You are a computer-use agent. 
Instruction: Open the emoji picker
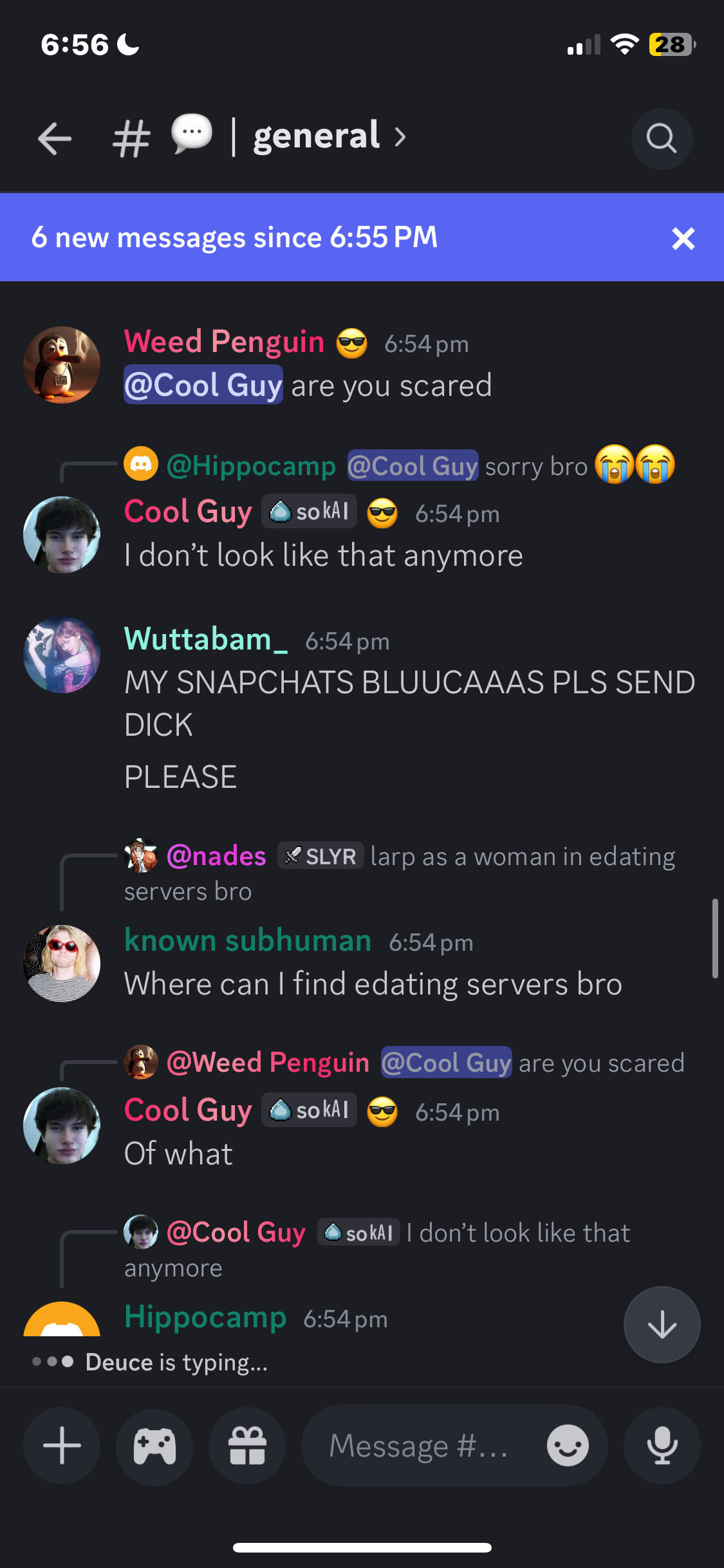568,1446
